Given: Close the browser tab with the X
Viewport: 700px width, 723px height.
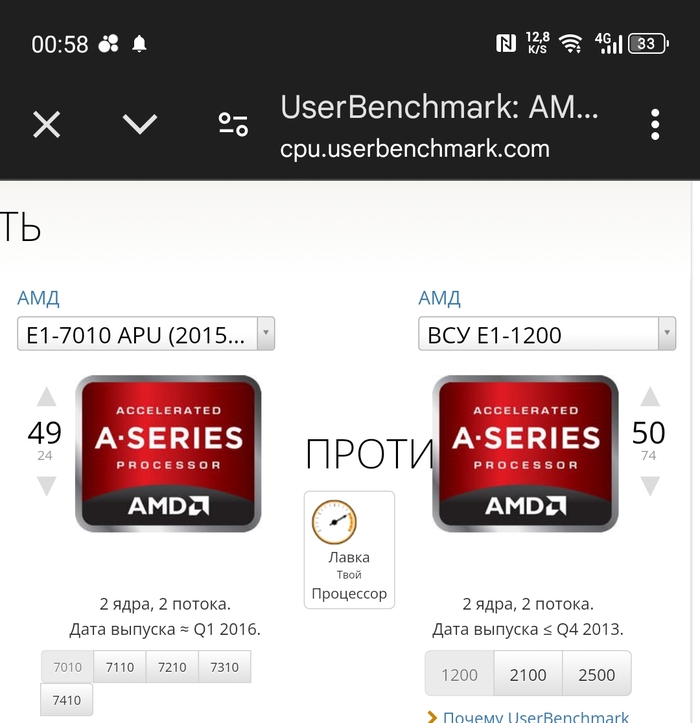Looking at the screenshot, I should point(47,124).
